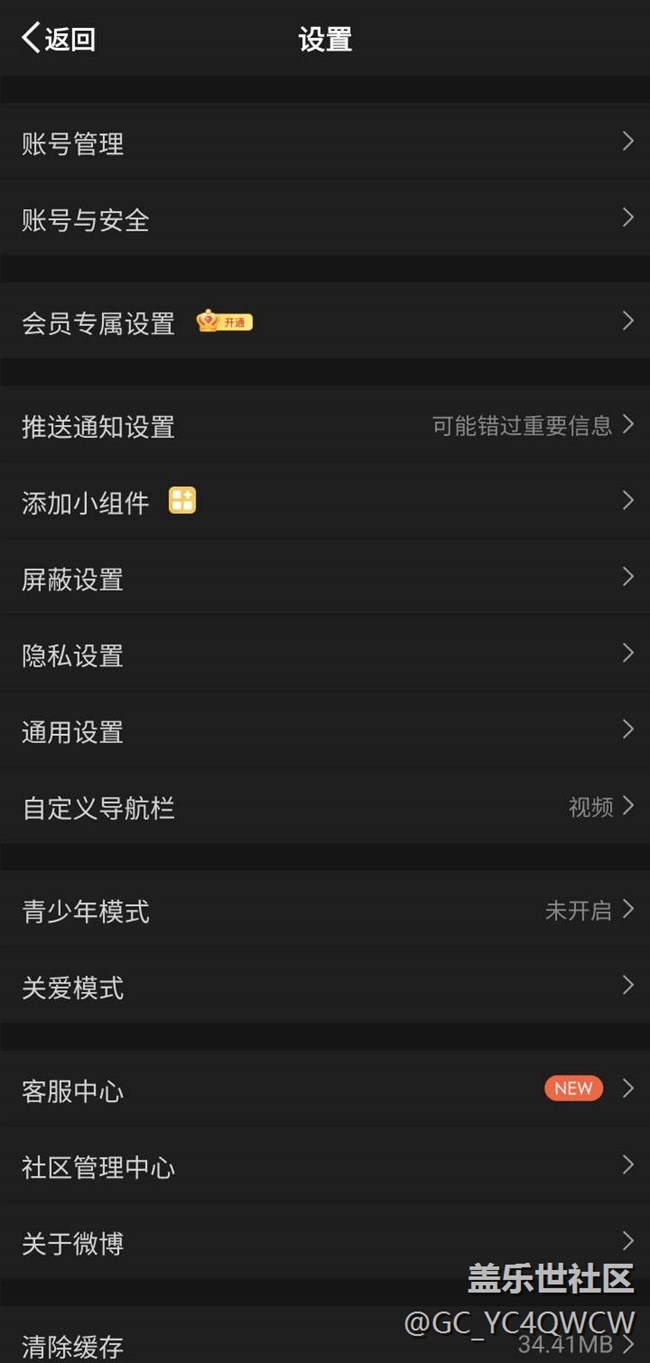Open 关爱模式
The height and width of the screenshot is (1363, 650).
pos(325,986)
